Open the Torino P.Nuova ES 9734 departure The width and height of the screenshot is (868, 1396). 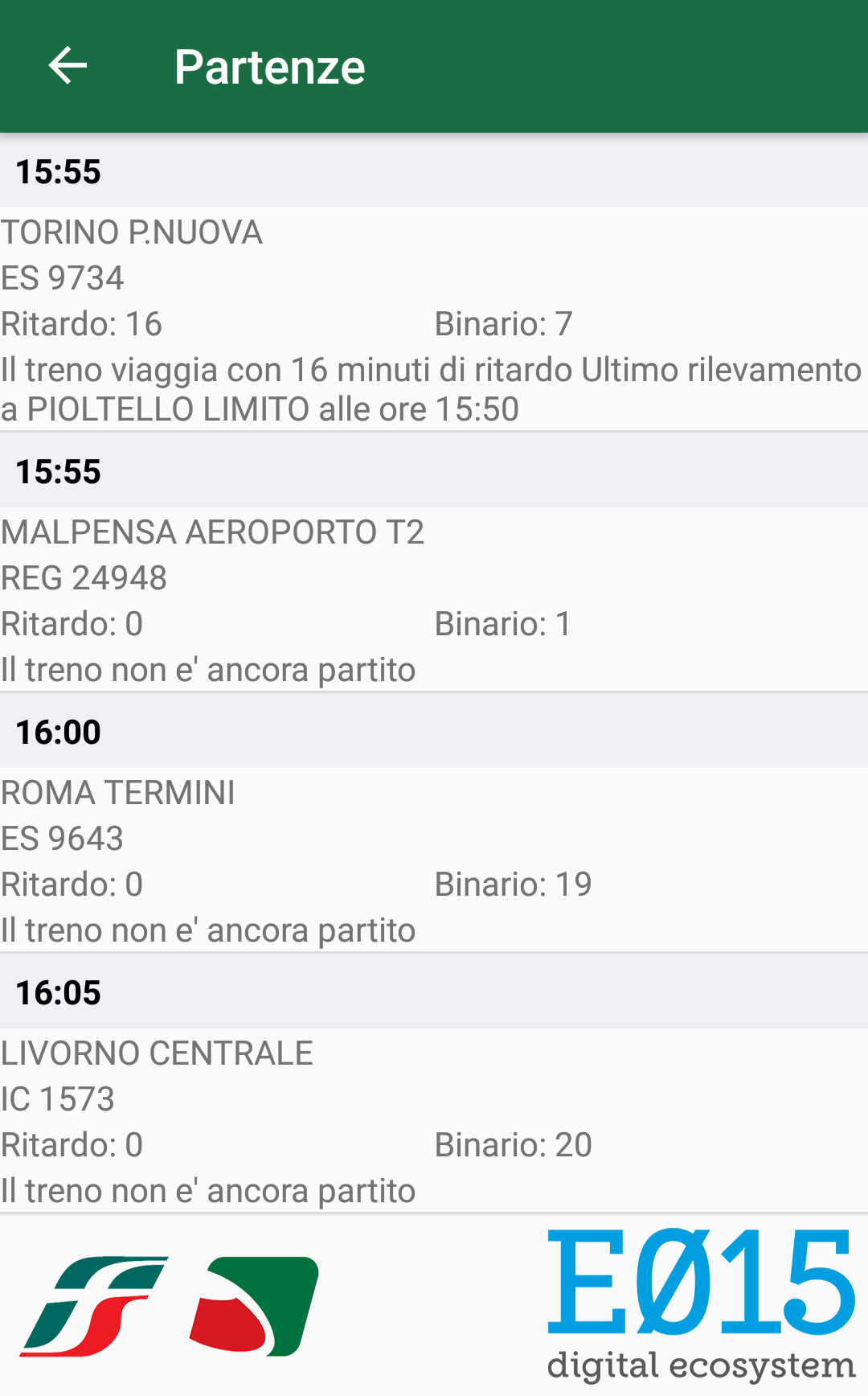pos(434,319)
